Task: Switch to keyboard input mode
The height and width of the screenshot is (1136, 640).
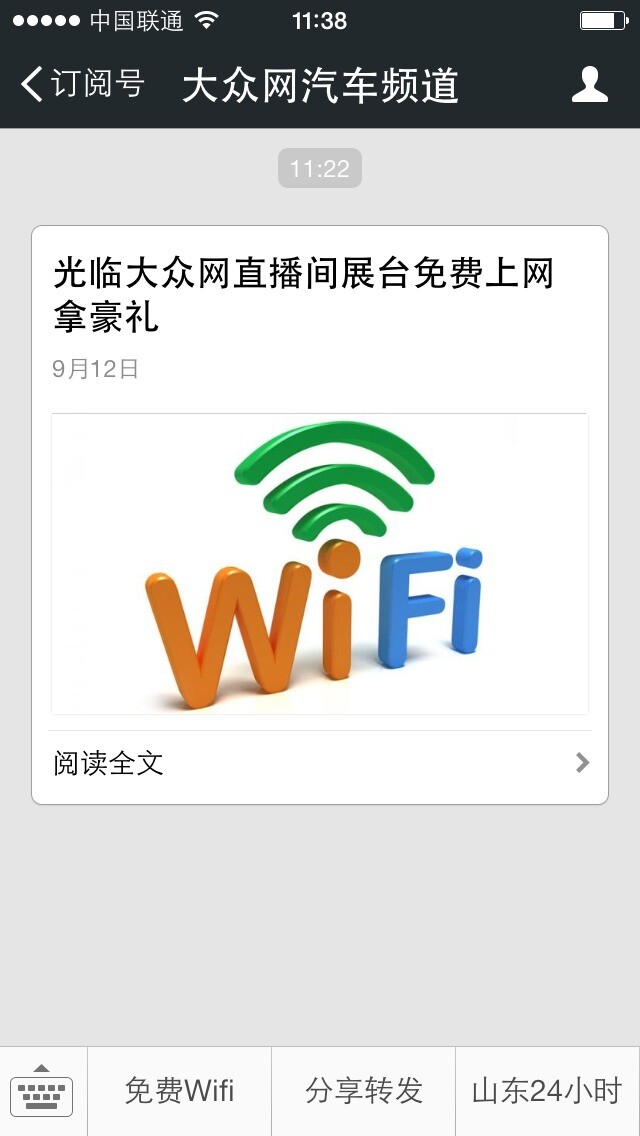Action: (x=42, y=1091)
